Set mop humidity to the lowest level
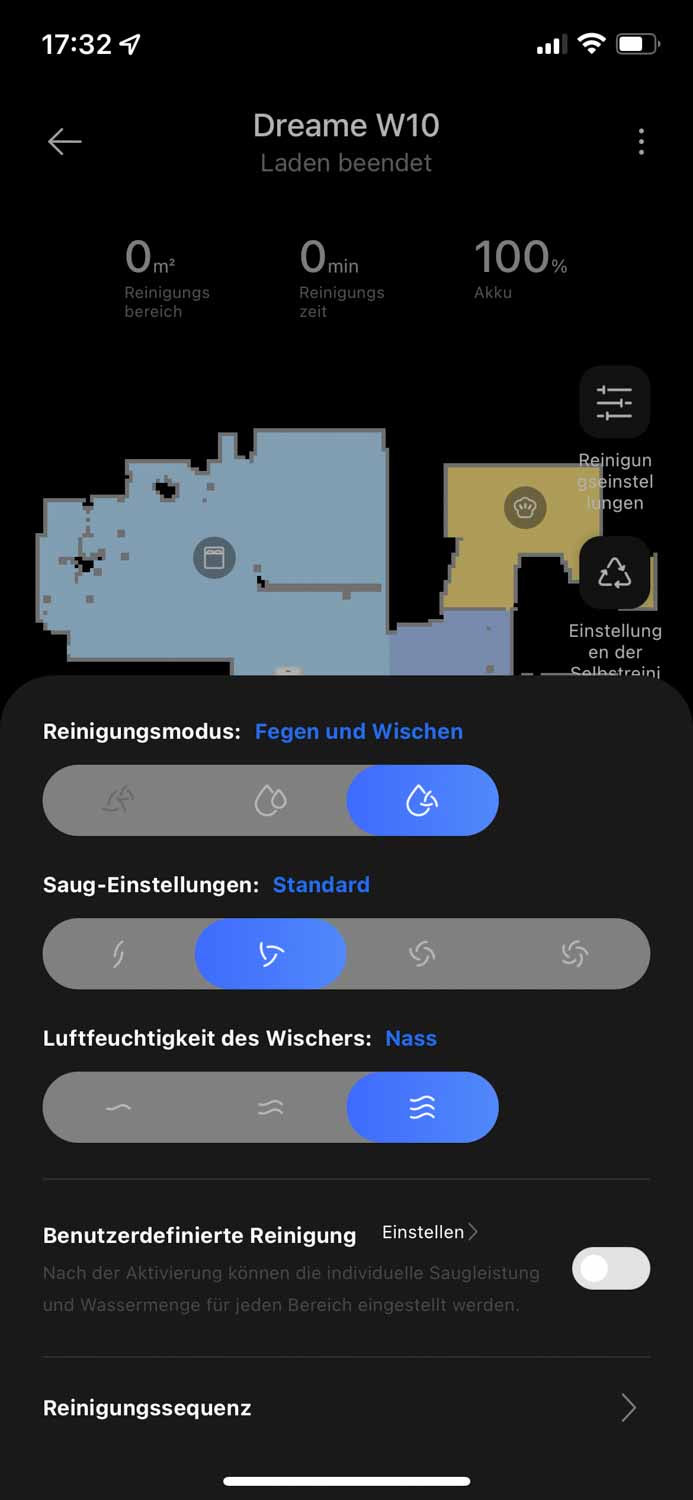This screenshot has width=693, height=1500. pyautogui.click(x=119, y=1107)
